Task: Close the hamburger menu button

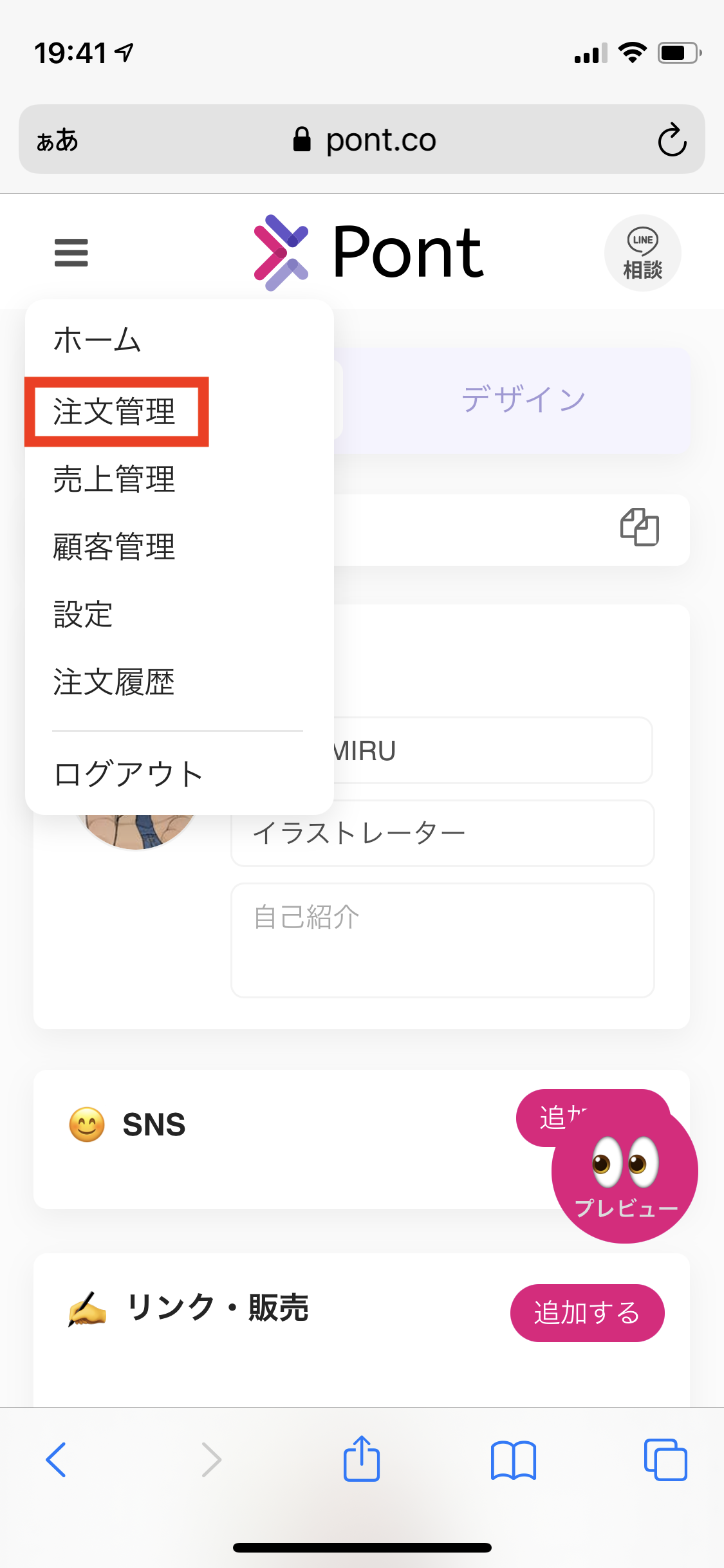Action: point(71,253)
